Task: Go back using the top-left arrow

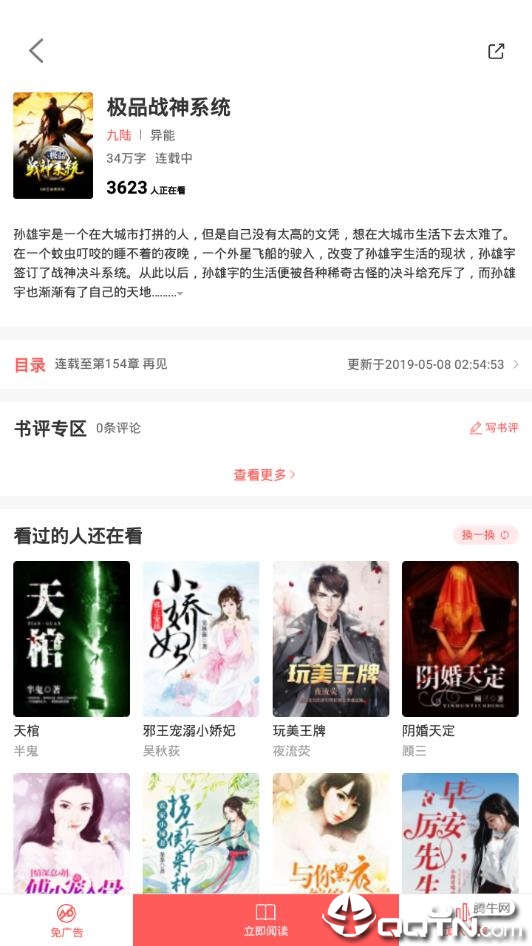Action: tap(36, 51)
